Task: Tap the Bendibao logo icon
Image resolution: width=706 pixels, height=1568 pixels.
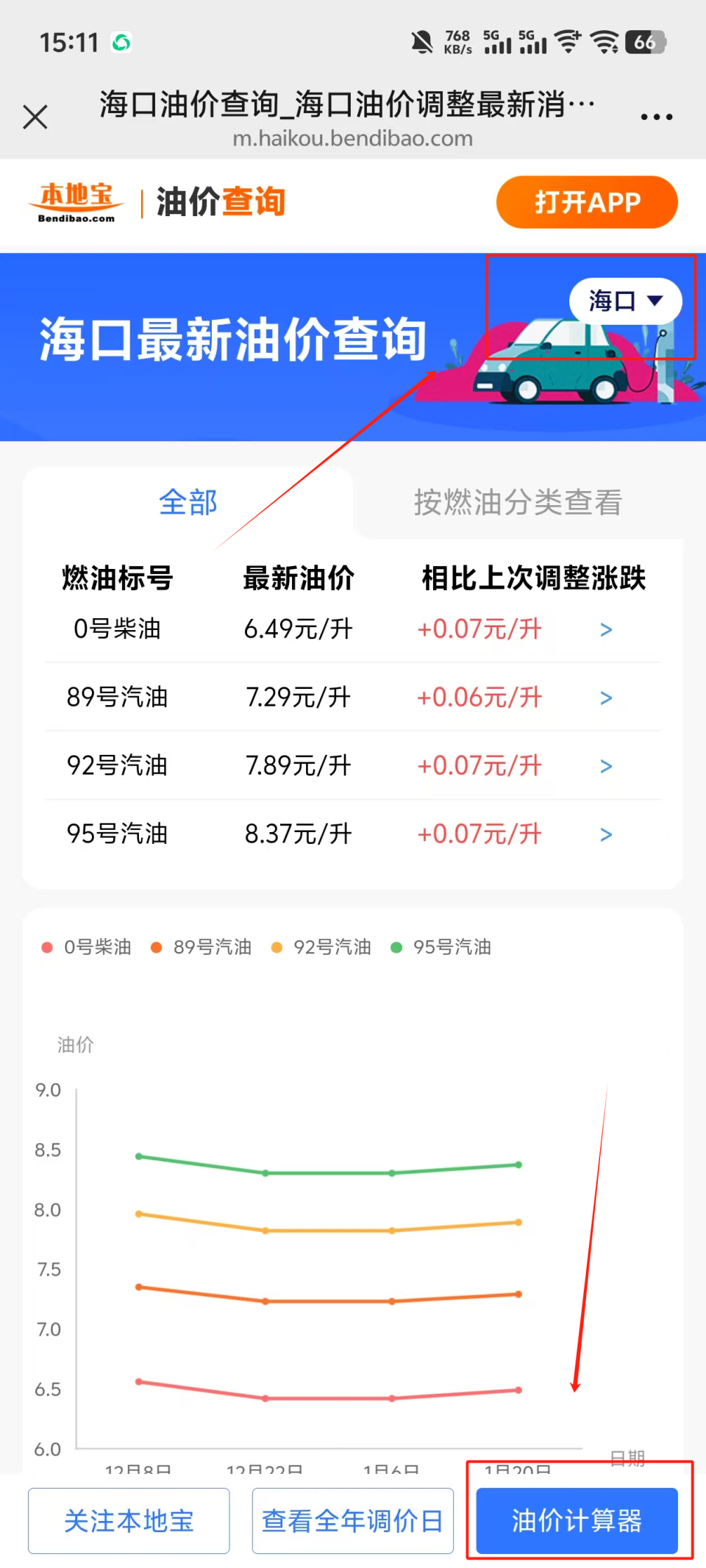Action: pos(74,201)
